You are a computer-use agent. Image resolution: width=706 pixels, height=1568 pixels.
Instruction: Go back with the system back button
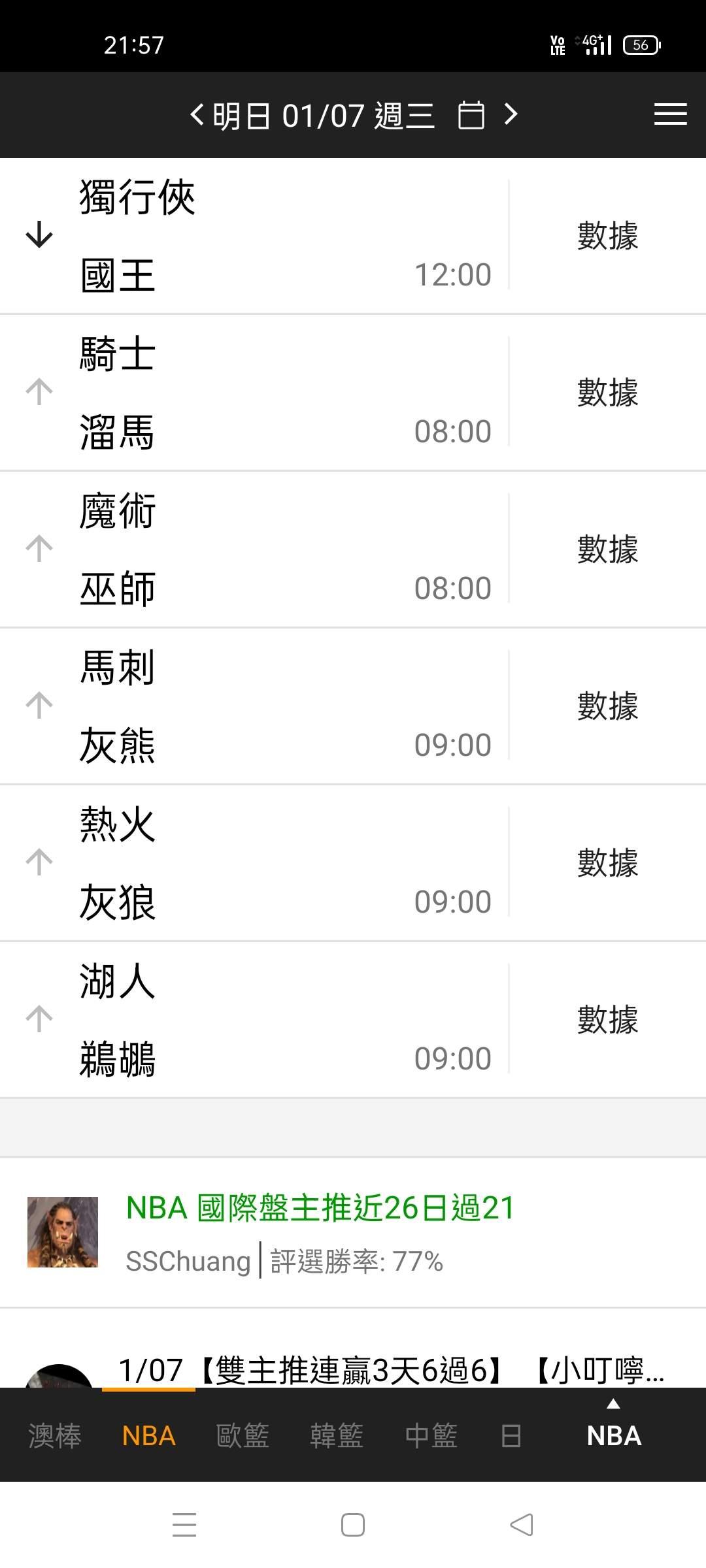point(521,1525)
